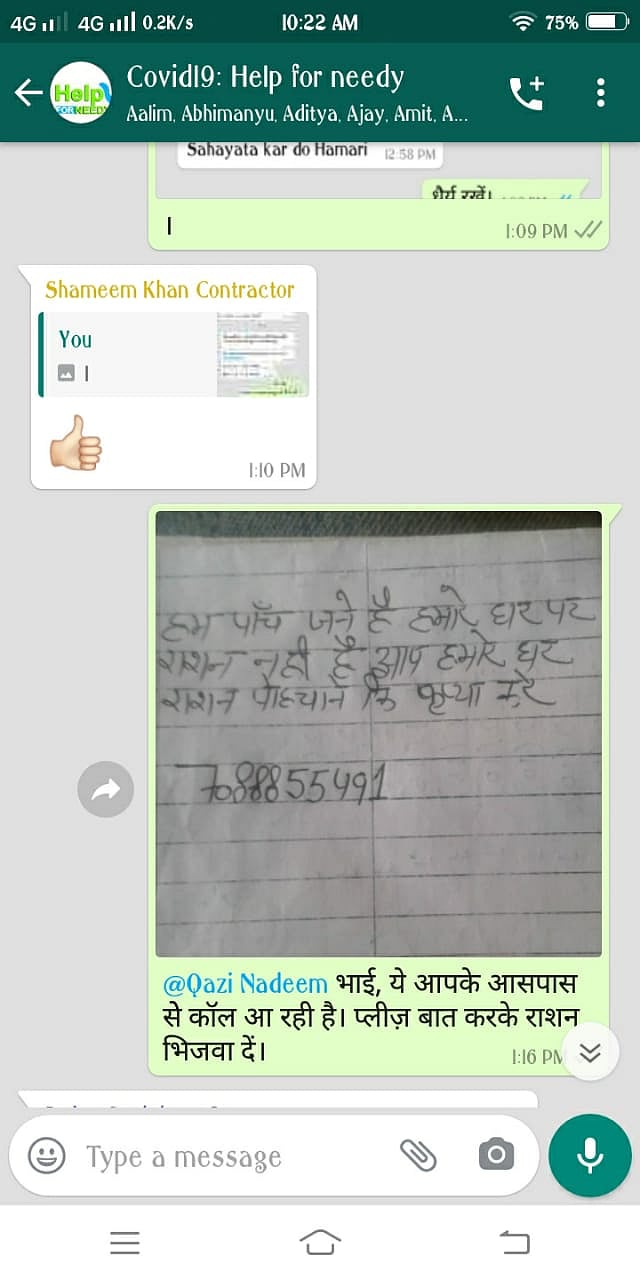Record a voice message
The image size is (640, 1280).
click(590, 1156)
